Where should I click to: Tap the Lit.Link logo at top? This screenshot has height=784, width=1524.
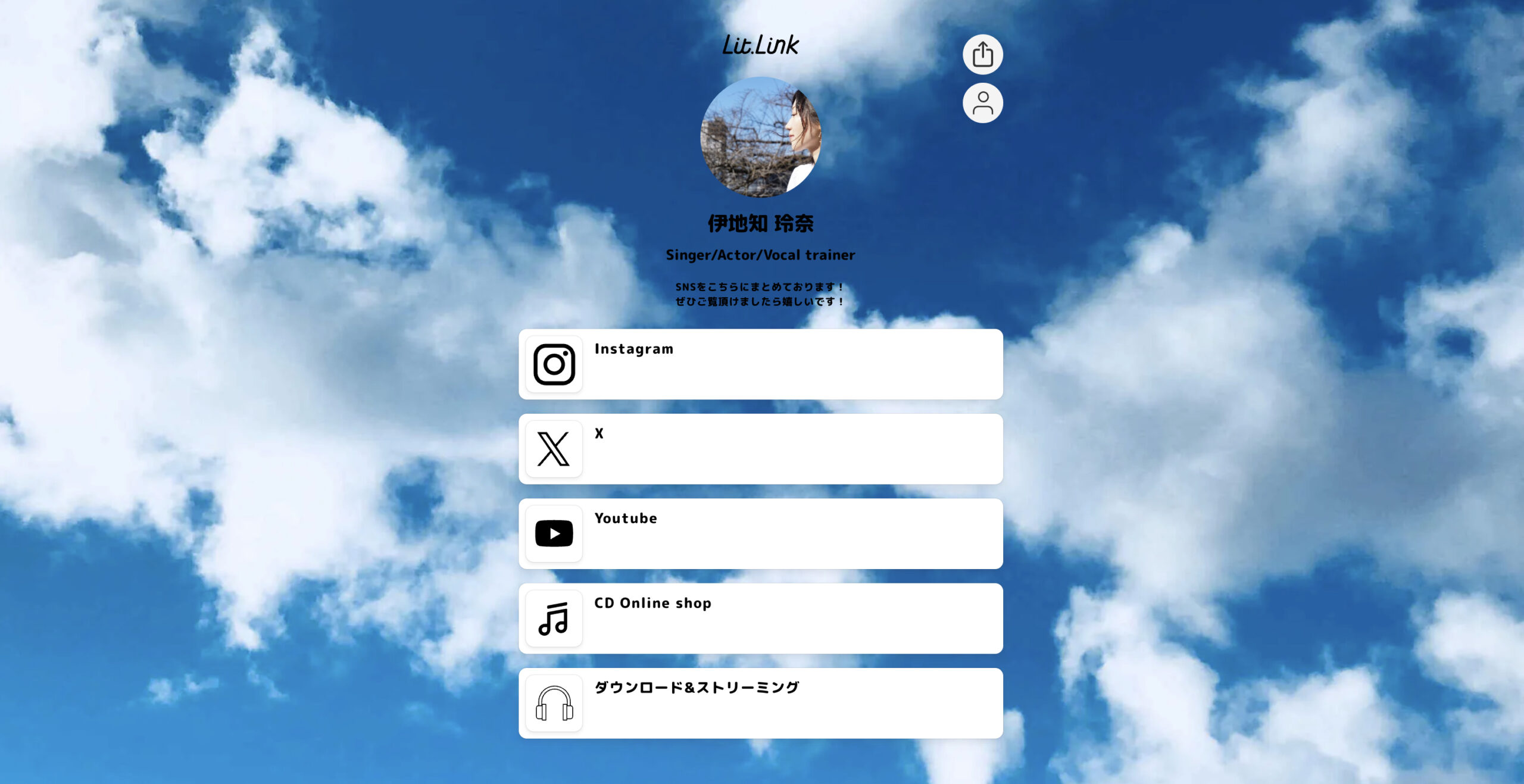pyautogui.click(x=760, y=45)
